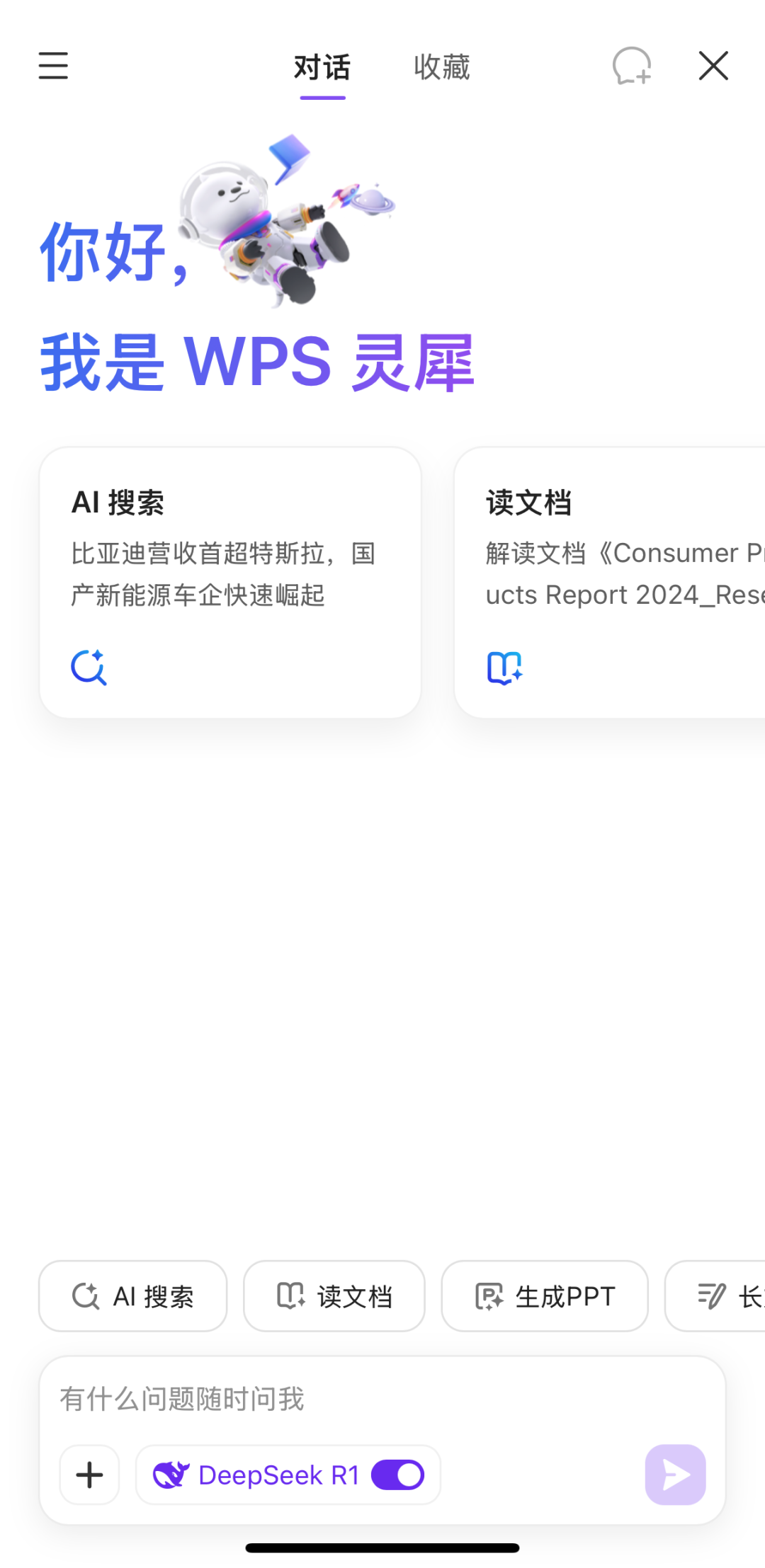The width and height of the screenshot is (765, 1568).
Task: Start a new chat conversation
Action: click(x=631, y=66)
